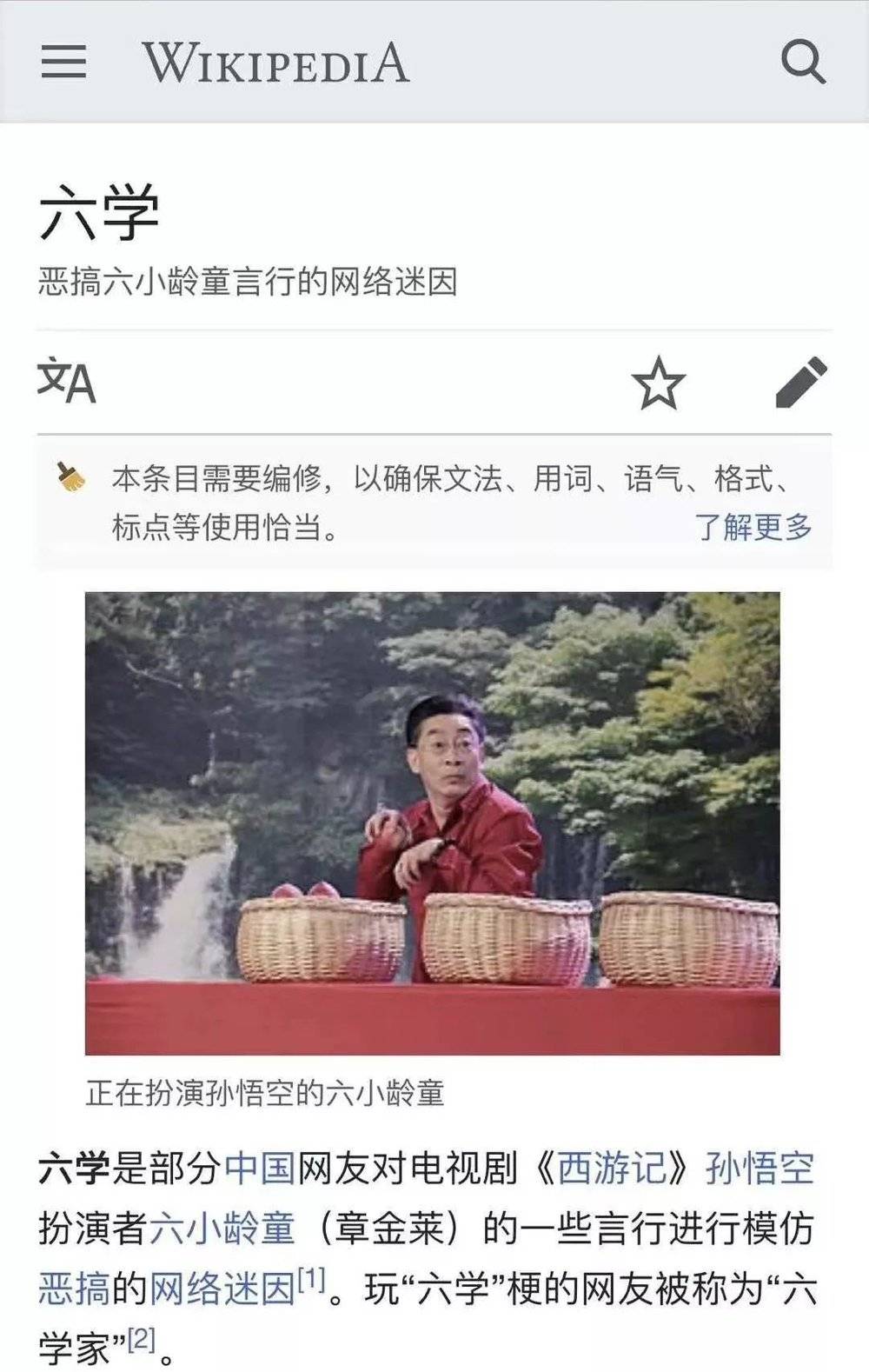Open the 六小龄童 link in the paragraph
The width and height of the screenshot is (869, 1372).
tap(222, 1228)
